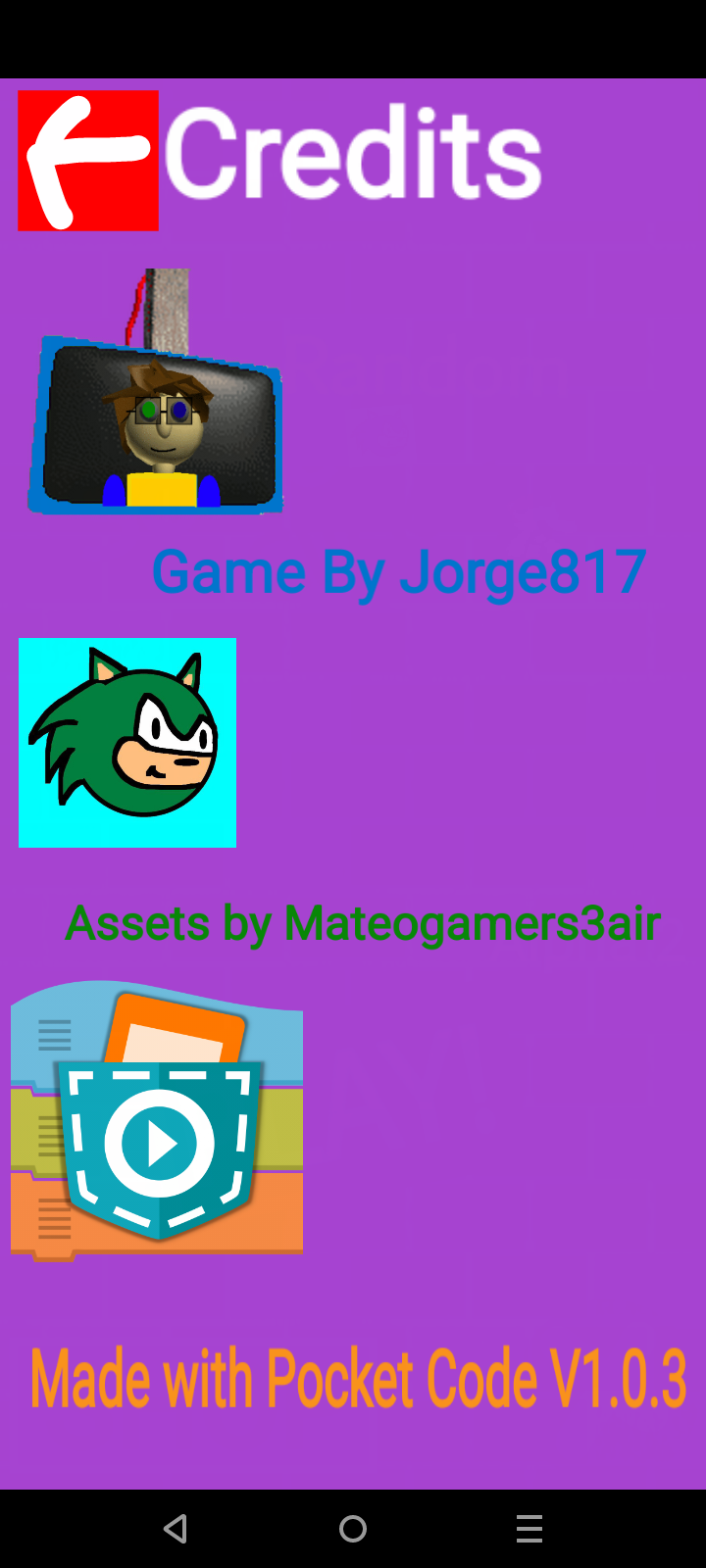Viewport: 706px width, 1568px height.
Task: Return to the home screen
Action: [353, 1528]
